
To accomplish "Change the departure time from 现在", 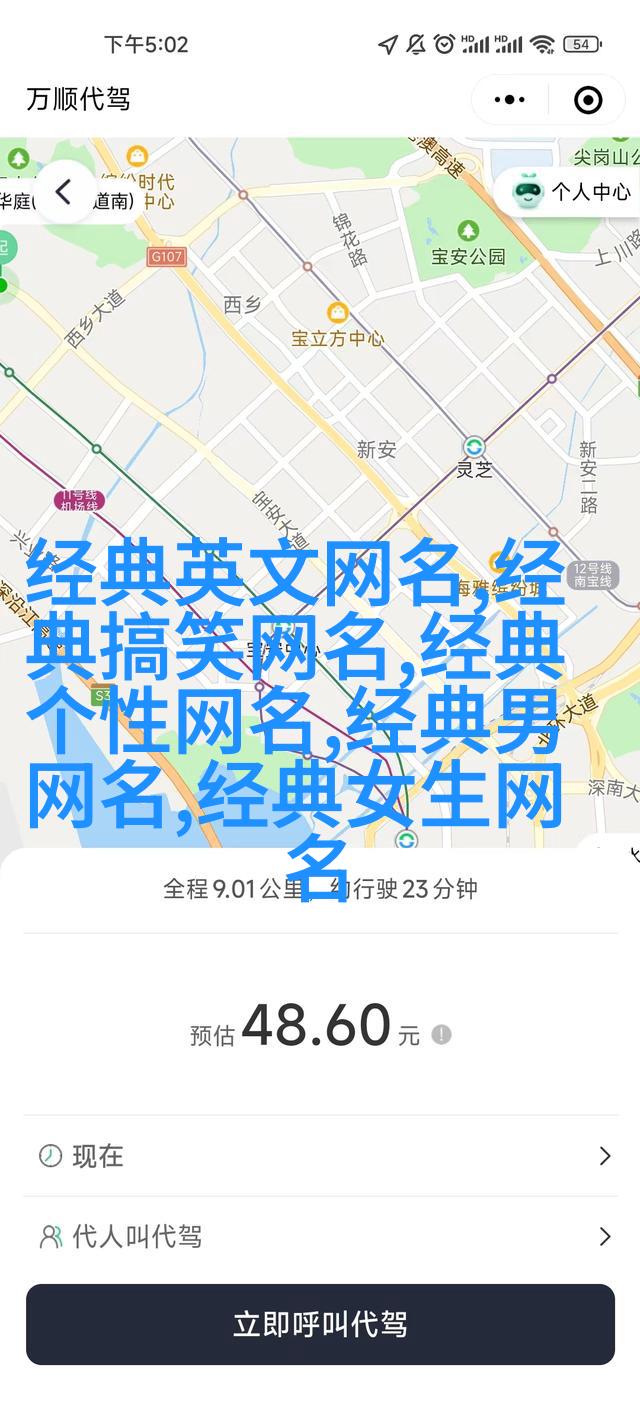I will (x=320, y=1156).
